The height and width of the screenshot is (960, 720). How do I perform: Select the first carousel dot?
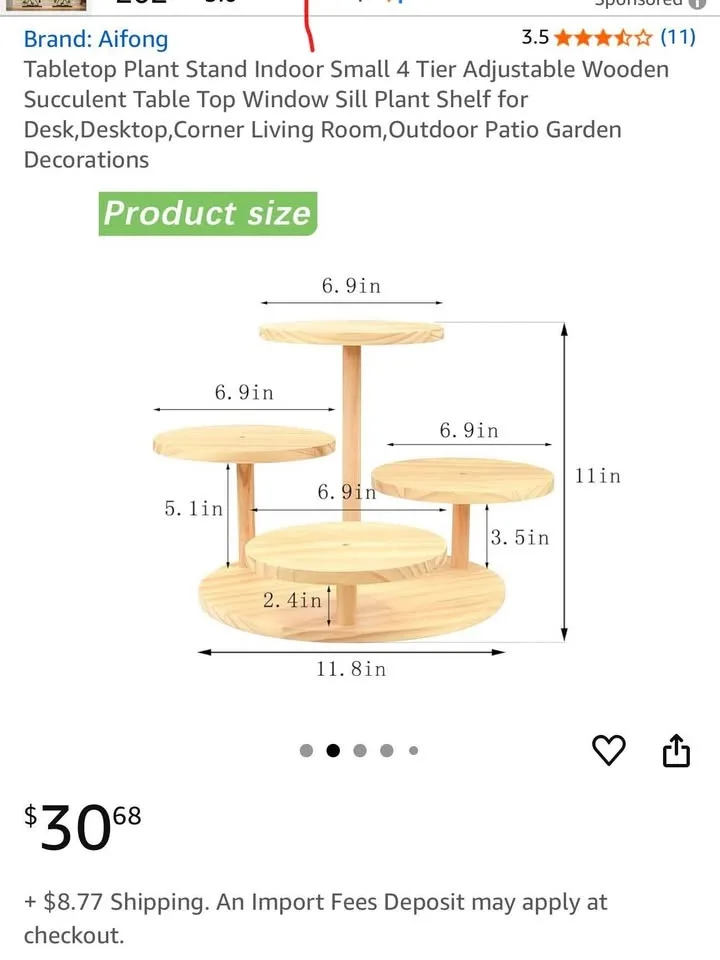point(306,750)
